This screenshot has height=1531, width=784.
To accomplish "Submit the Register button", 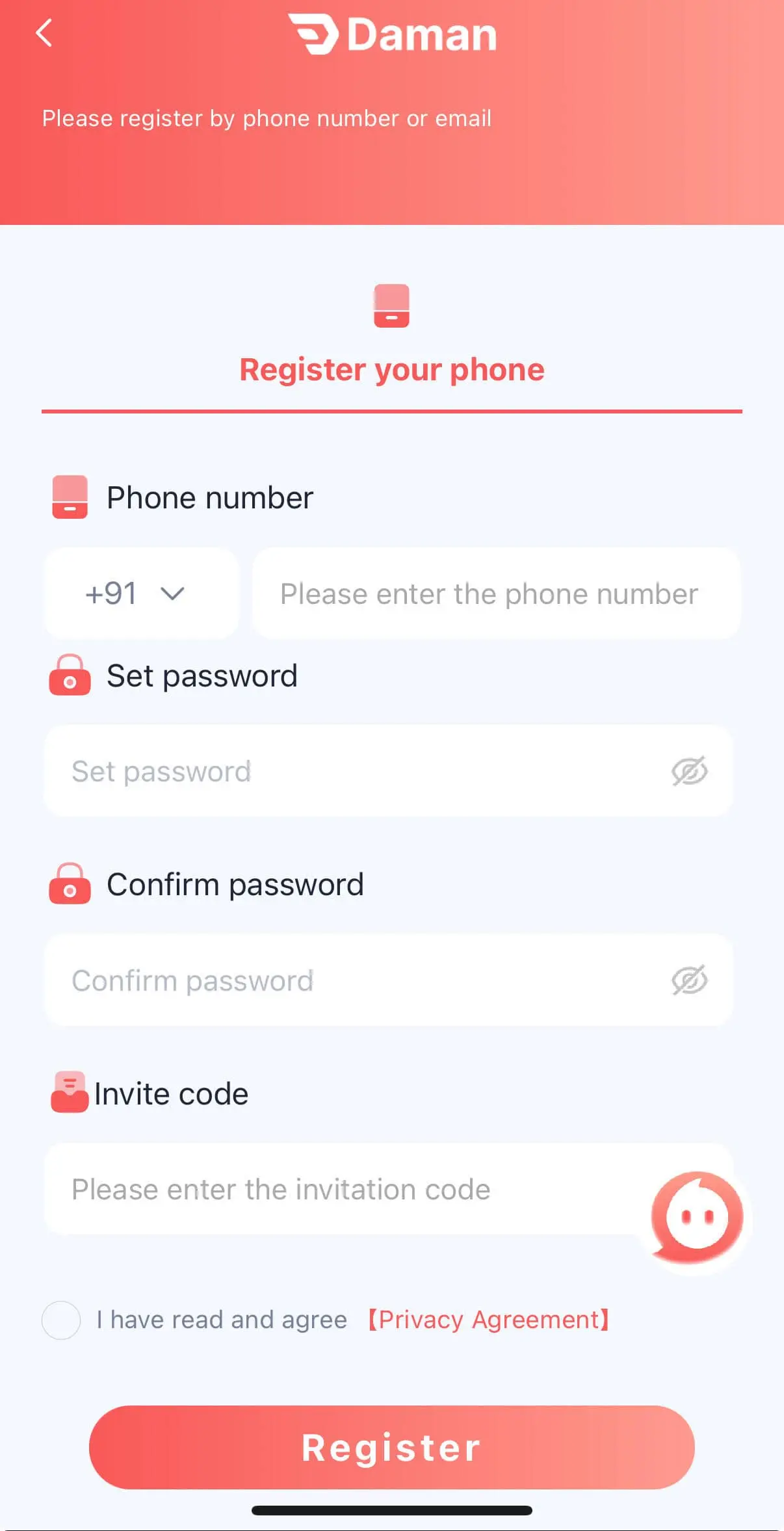I will (391, 1448).
